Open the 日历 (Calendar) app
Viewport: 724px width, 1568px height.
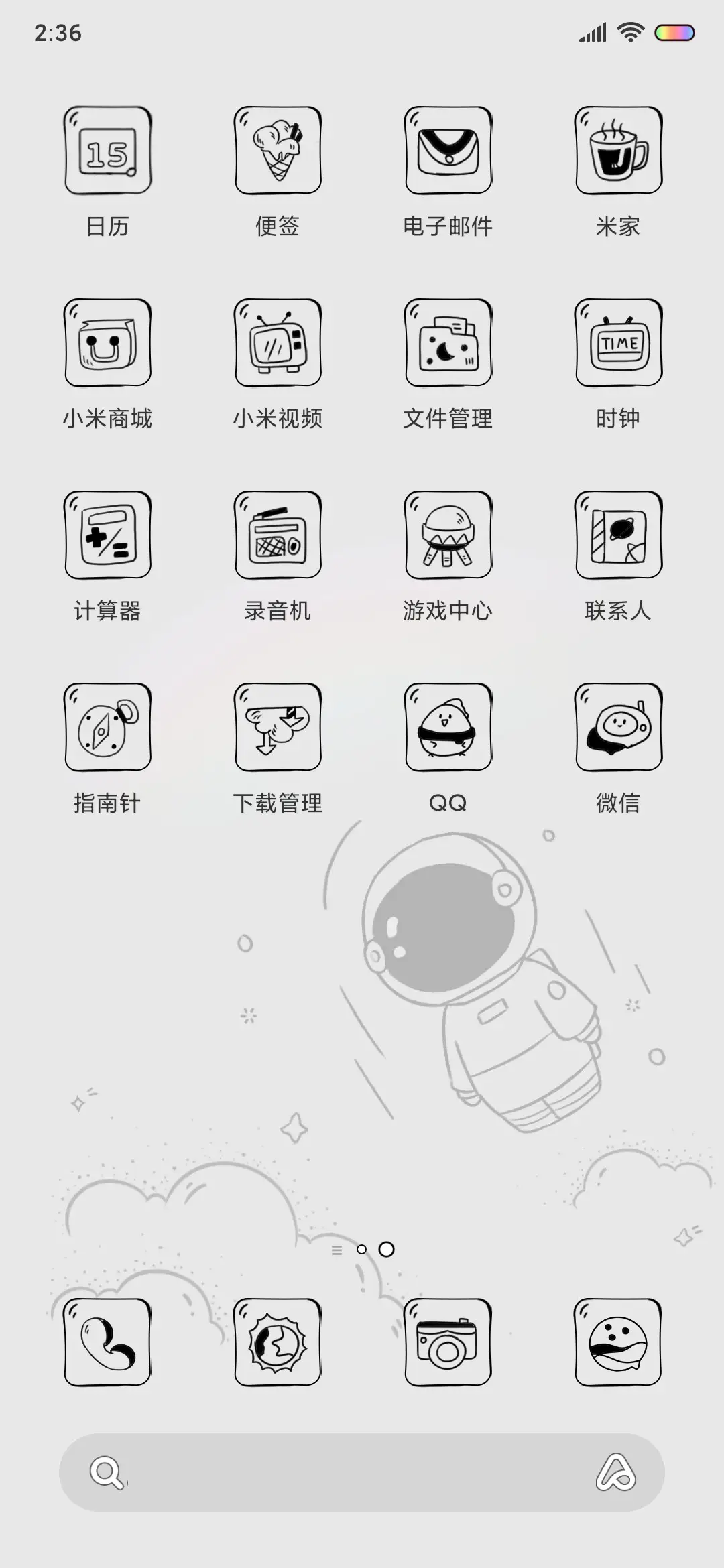pyautogui.click(x=107, y=149)
